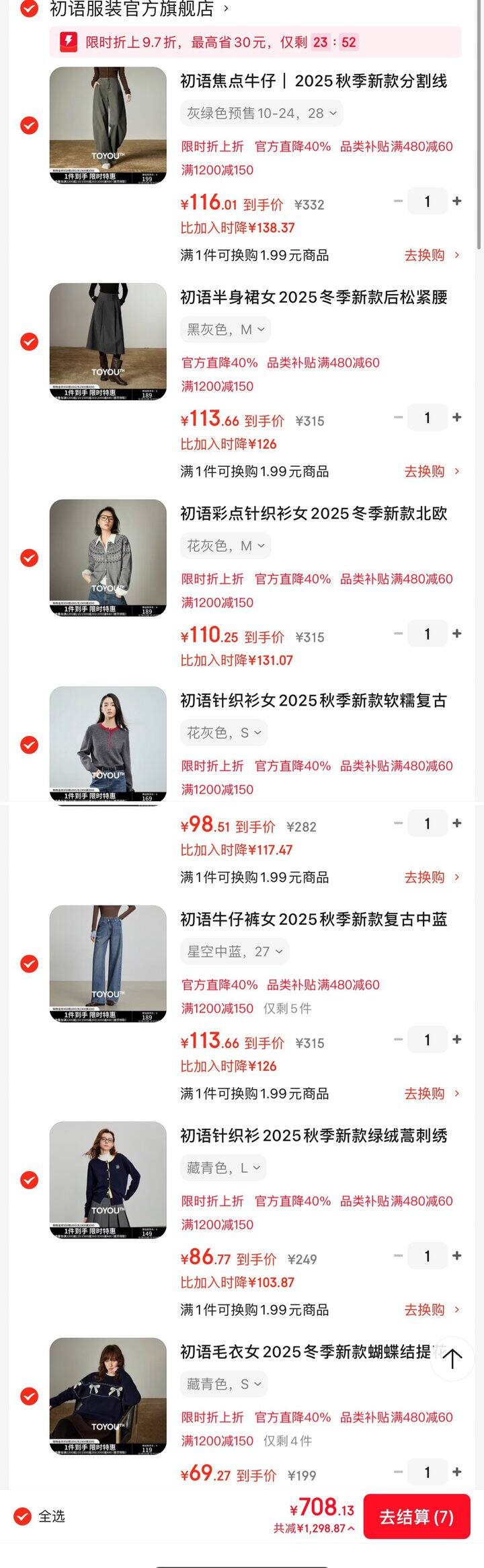
Task: Add one more 初语半身裙女 skirt
Action: point(457,418)
